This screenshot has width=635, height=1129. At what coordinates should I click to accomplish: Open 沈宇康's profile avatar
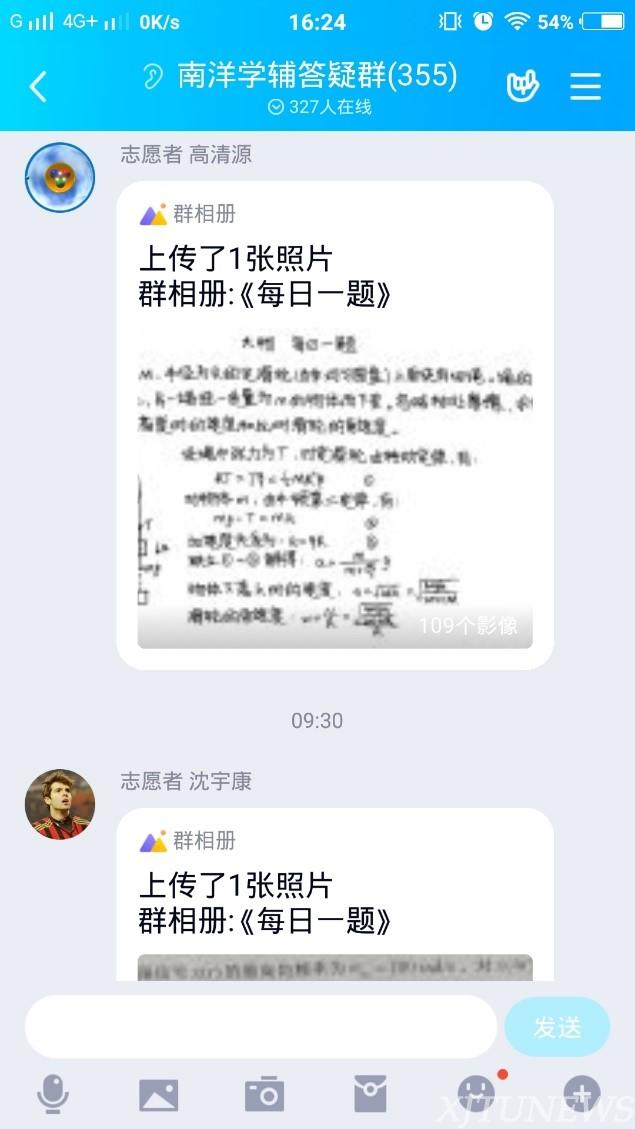click(x=60, y=804)
